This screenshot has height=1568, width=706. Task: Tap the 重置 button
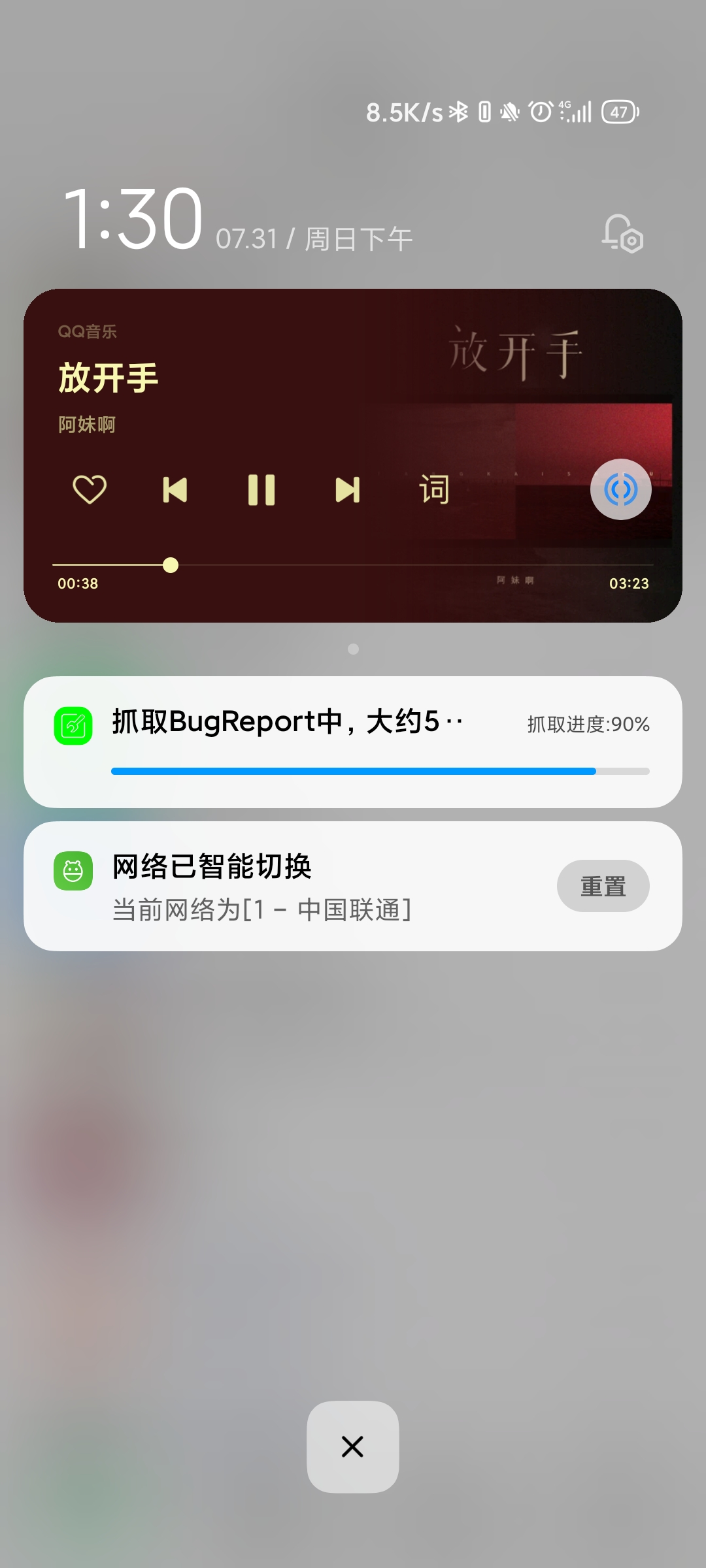click(x=603, y=886)
